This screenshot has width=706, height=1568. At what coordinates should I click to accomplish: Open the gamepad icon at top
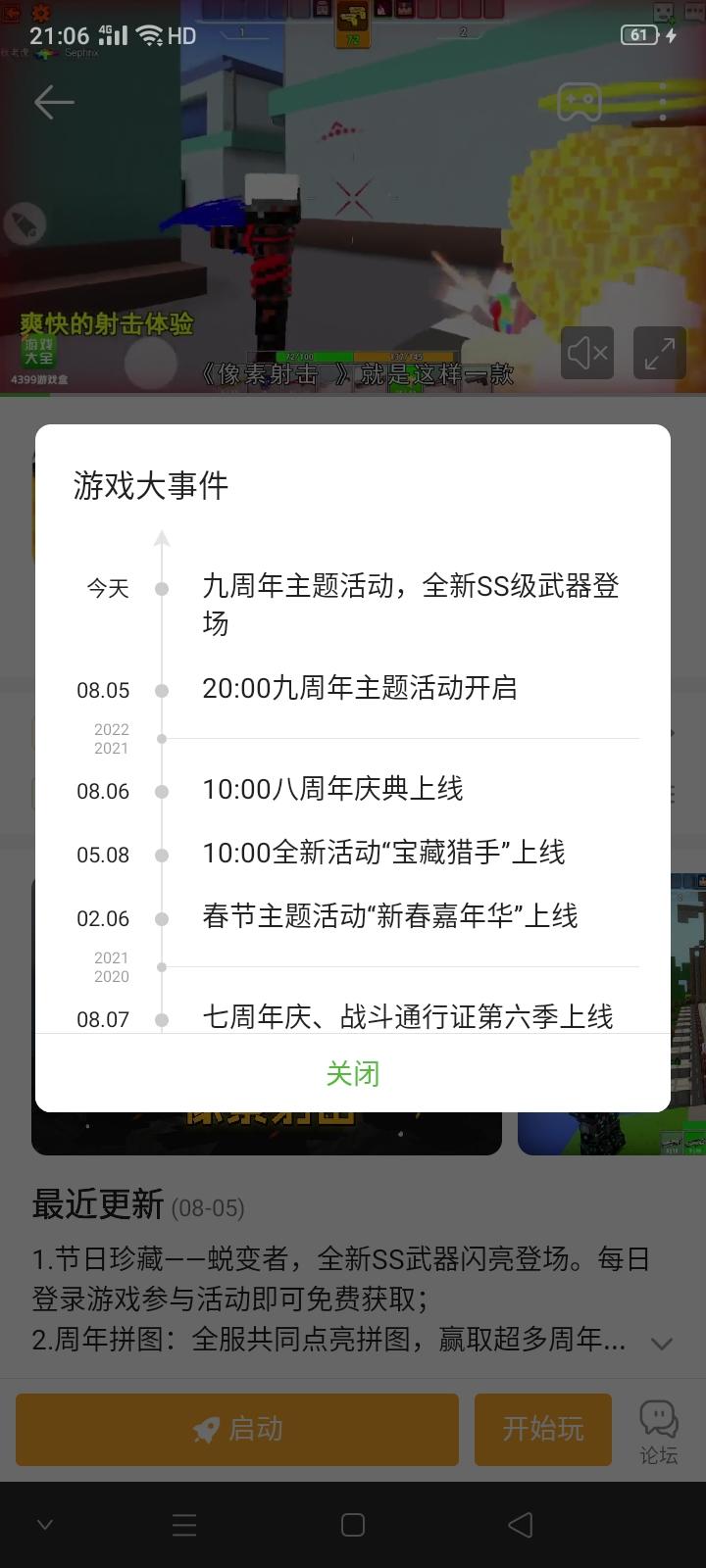580,102
